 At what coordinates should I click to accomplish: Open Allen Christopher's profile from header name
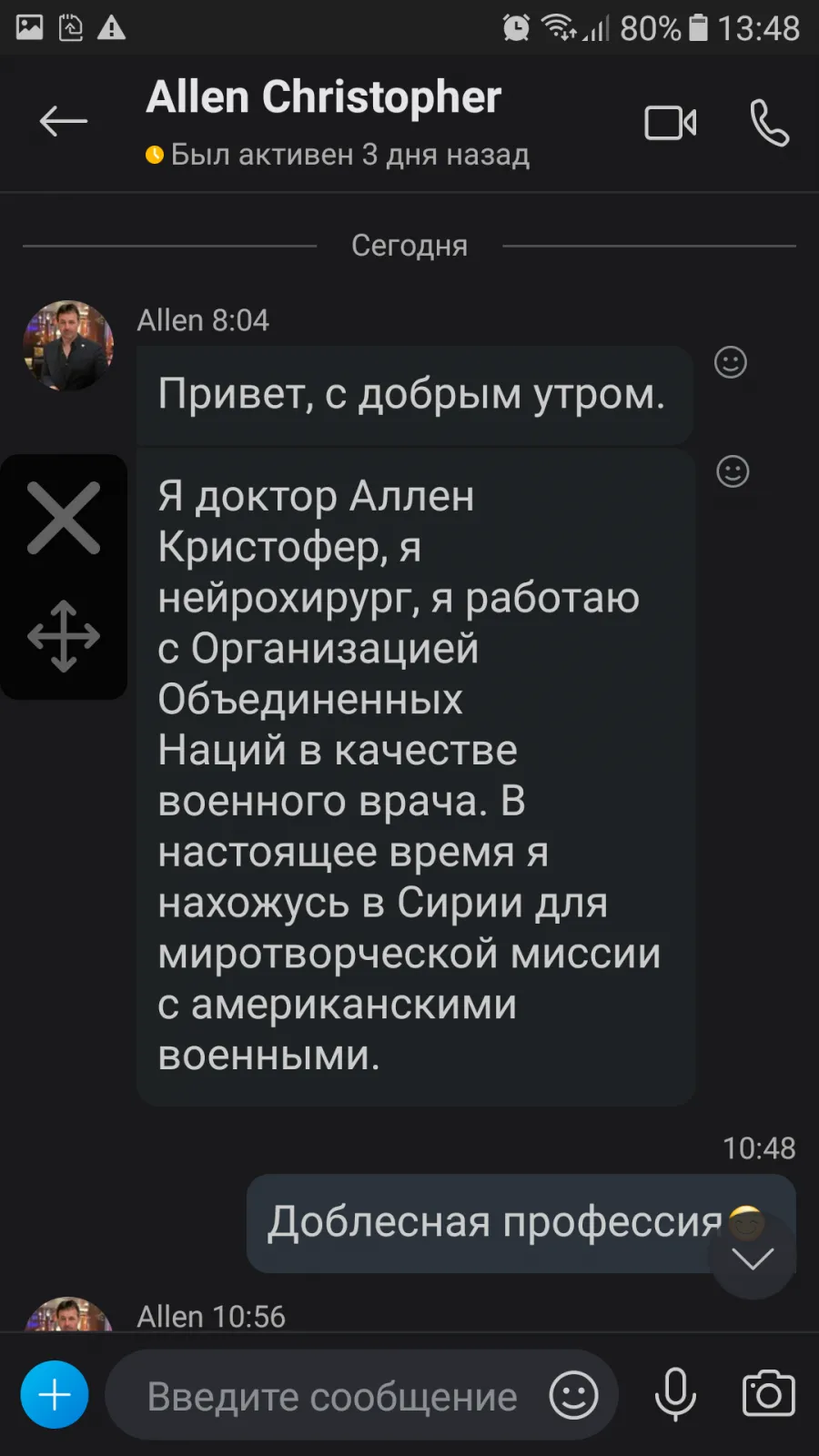click(324, 97)
